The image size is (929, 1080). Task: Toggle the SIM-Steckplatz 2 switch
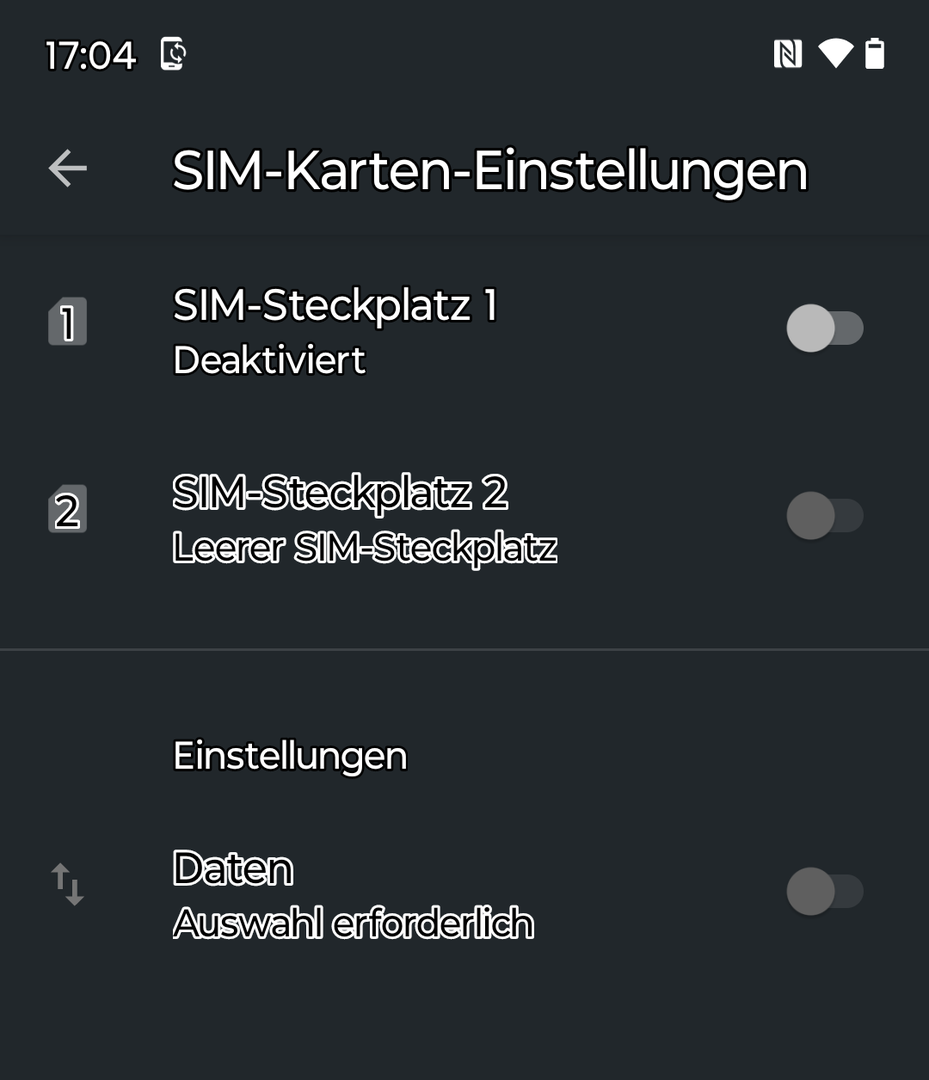click(x=824, y=516)
